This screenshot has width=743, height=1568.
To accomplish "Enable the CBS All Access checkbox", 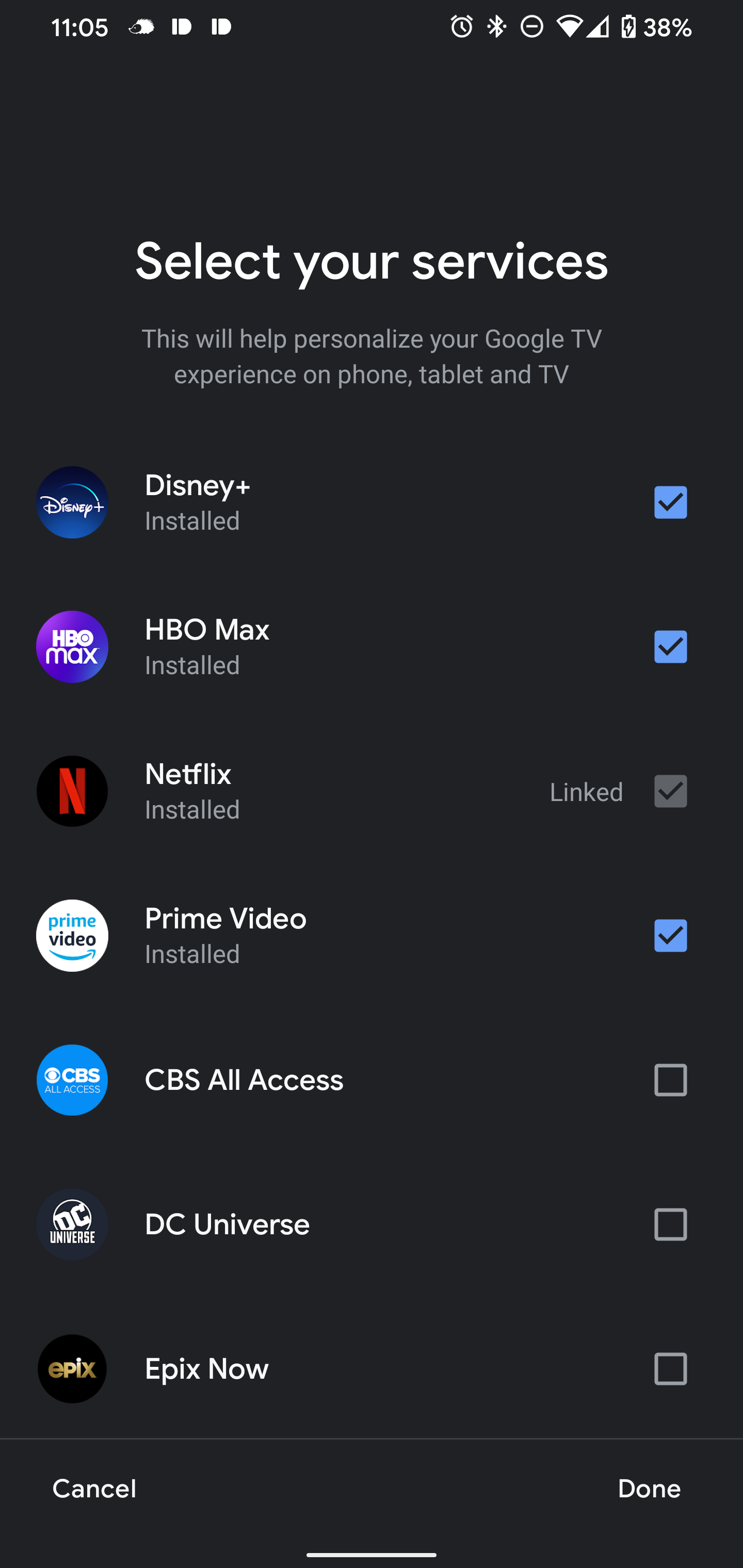I will point(670,1080).
